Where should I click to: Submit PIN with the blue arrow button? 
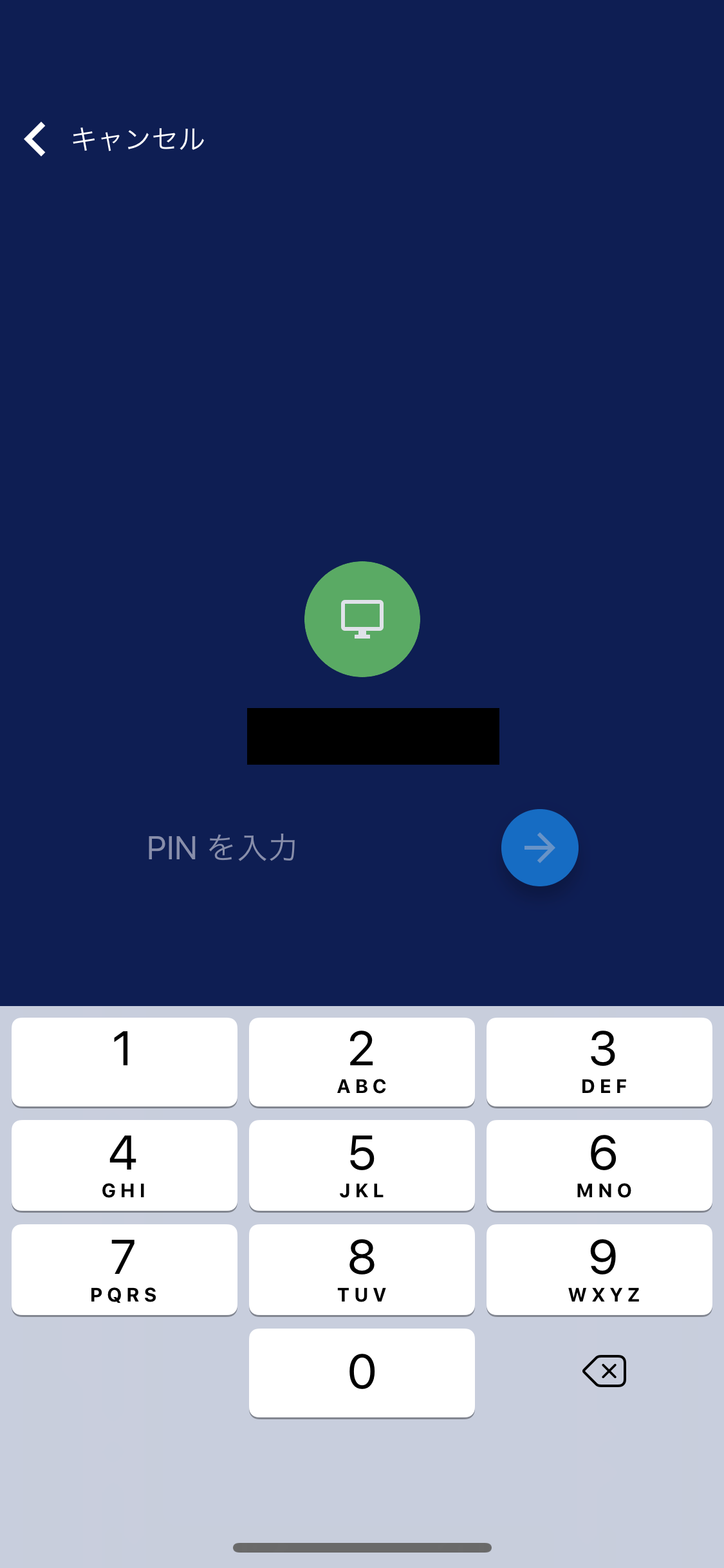tap(539, 848)
